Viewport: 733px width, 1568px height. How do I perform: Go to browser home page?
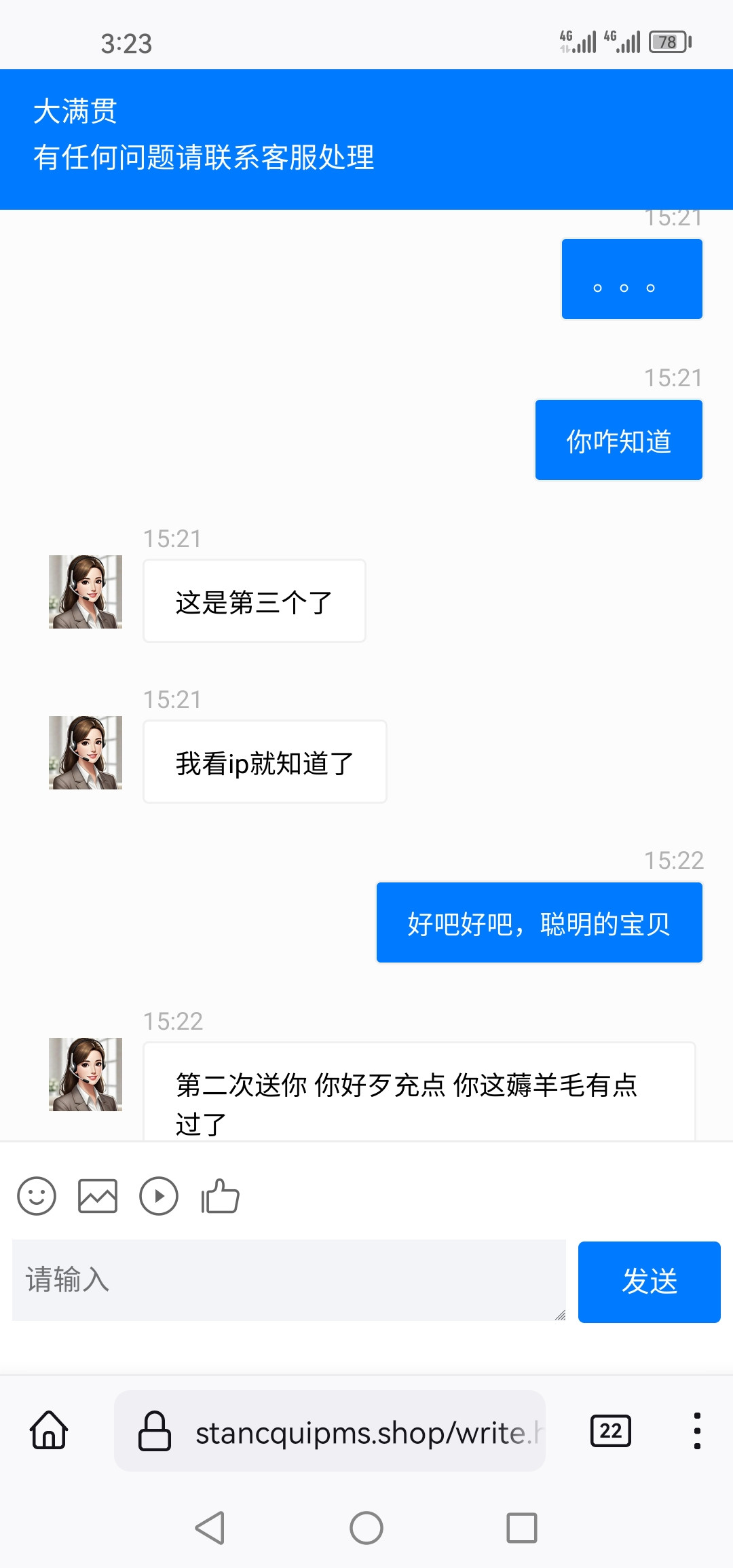click(x=49, y=1430)
